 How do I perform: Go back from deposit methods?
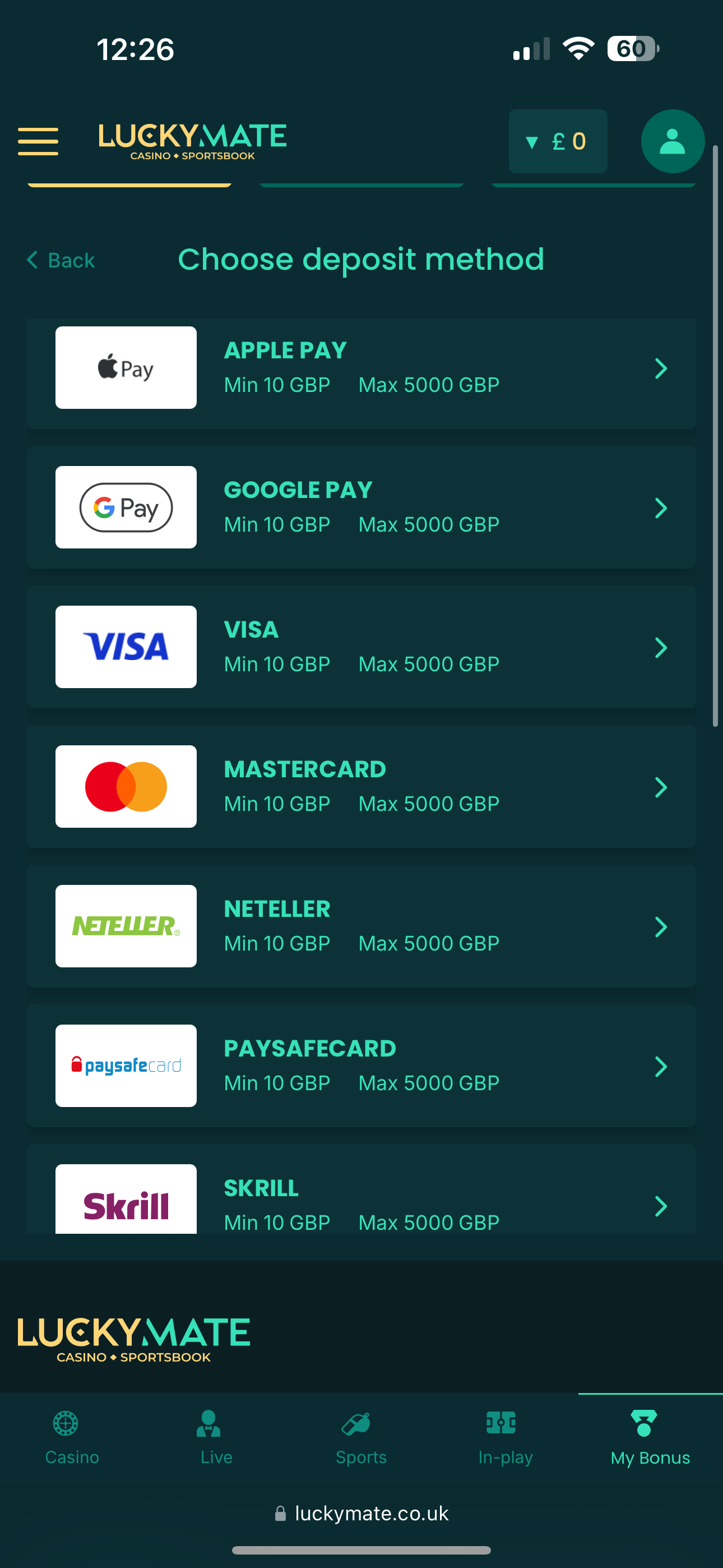click(61, 261)
